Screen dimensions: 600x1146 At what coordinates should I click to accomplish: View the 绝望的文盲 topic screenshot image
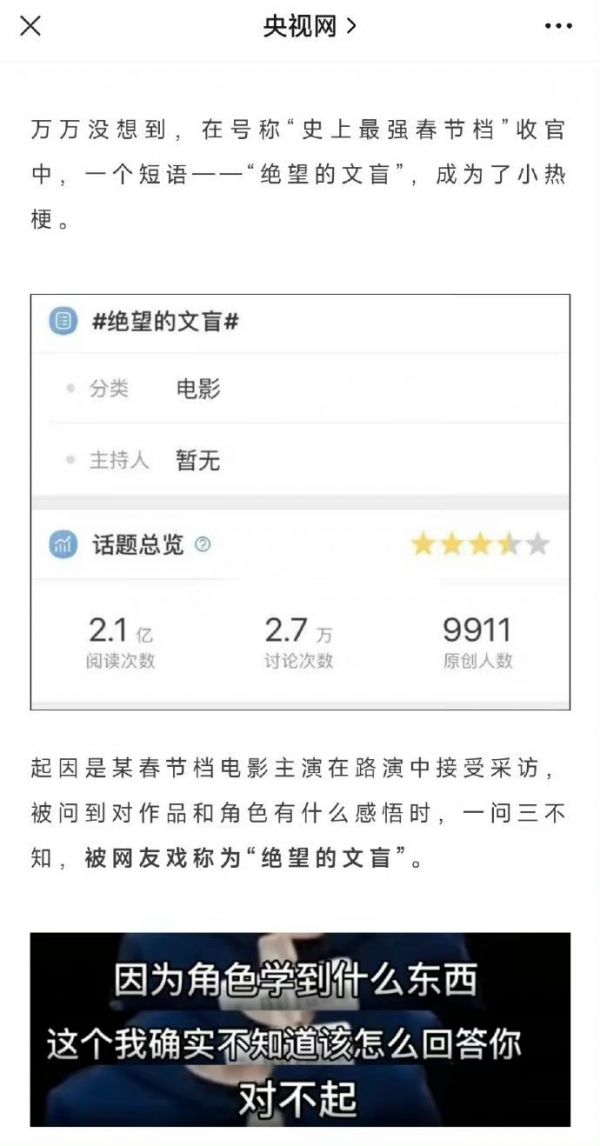coord(300,502)
